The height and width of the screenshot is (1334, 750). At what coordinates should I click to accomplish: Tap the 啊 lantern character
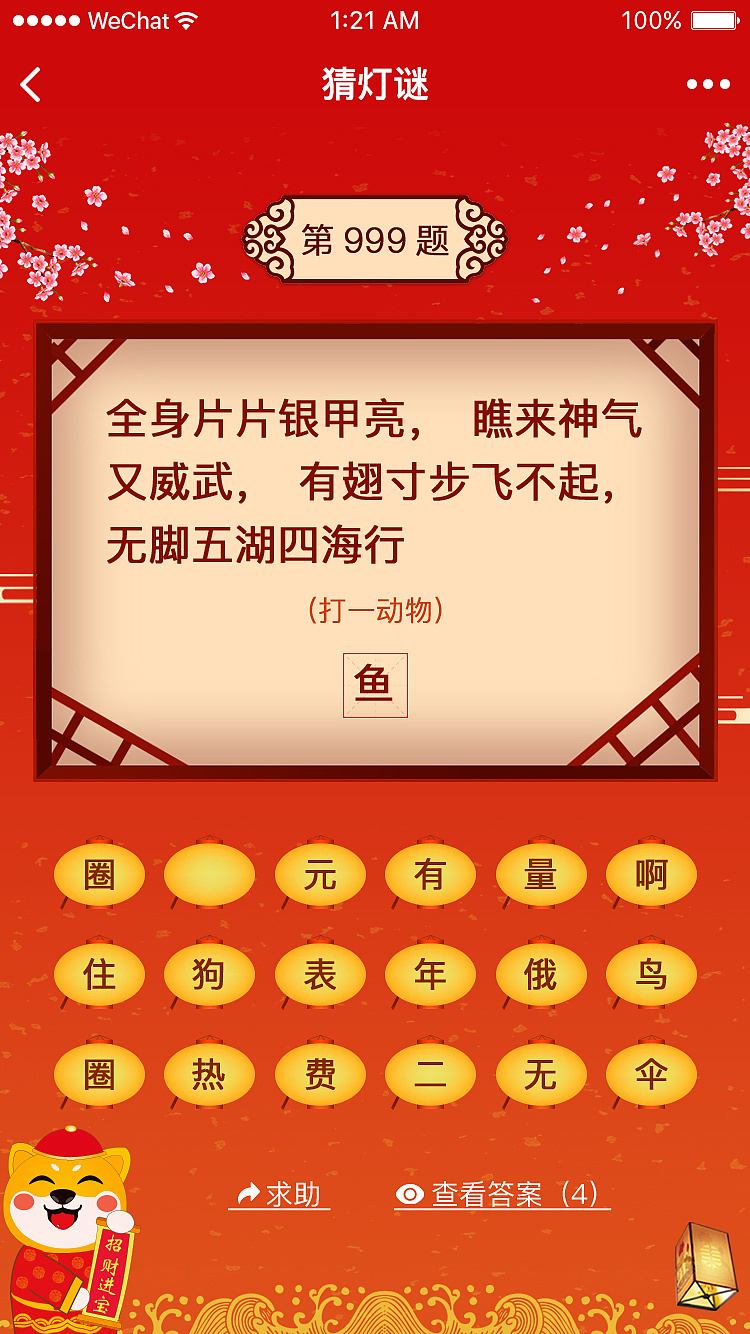[651, 875]
